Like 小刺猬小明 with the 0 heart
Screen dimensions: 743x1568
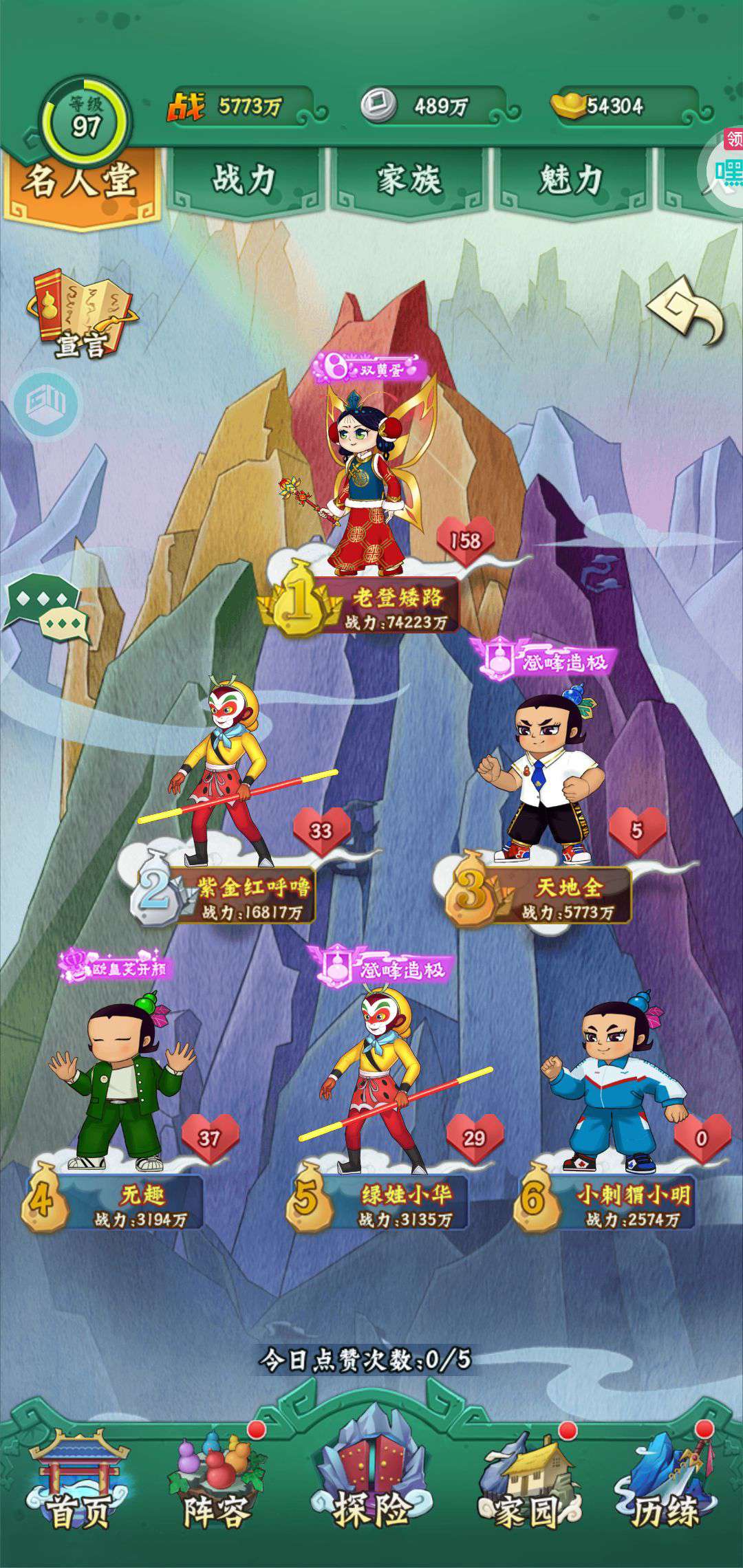click(x=702, y=1137)
